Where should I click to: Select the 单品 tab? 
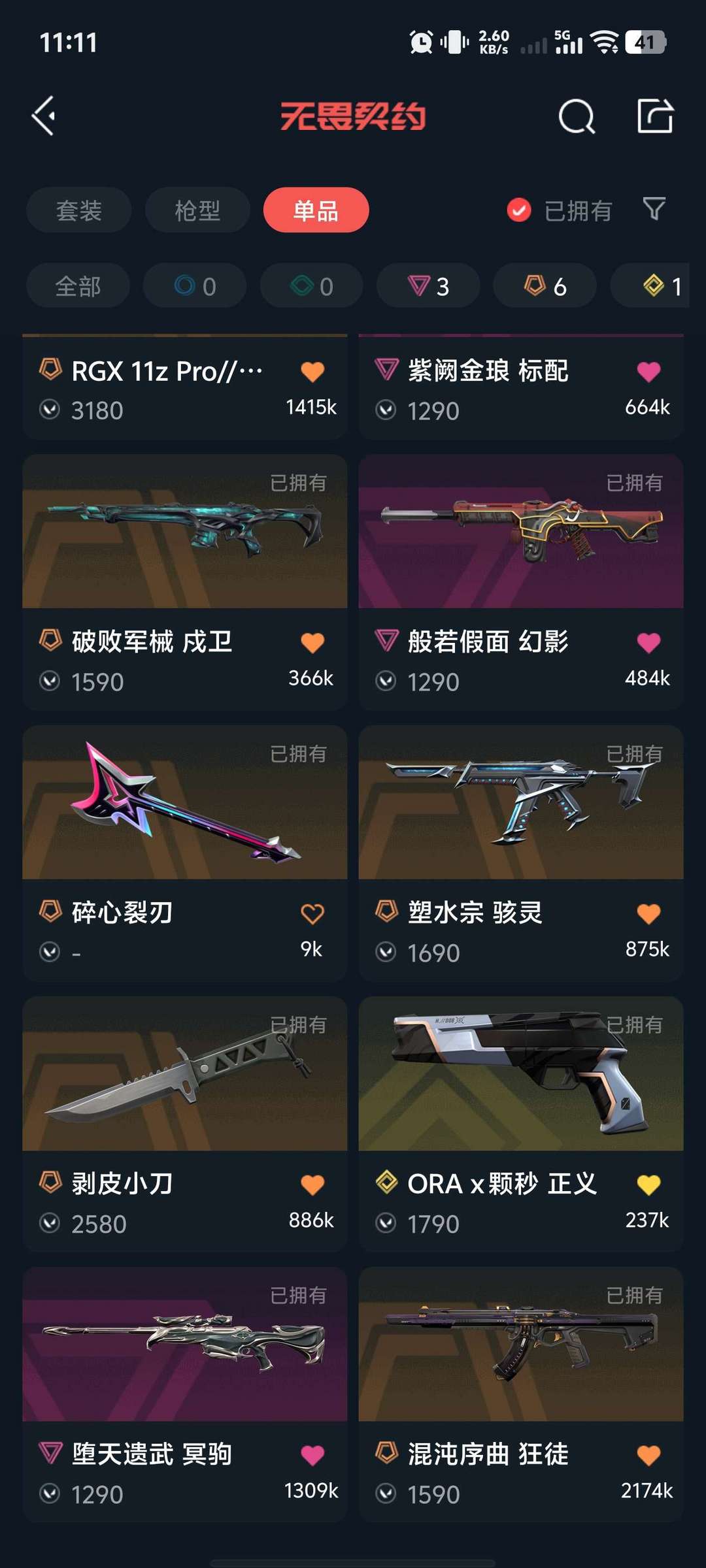click(x=316, y=210)
